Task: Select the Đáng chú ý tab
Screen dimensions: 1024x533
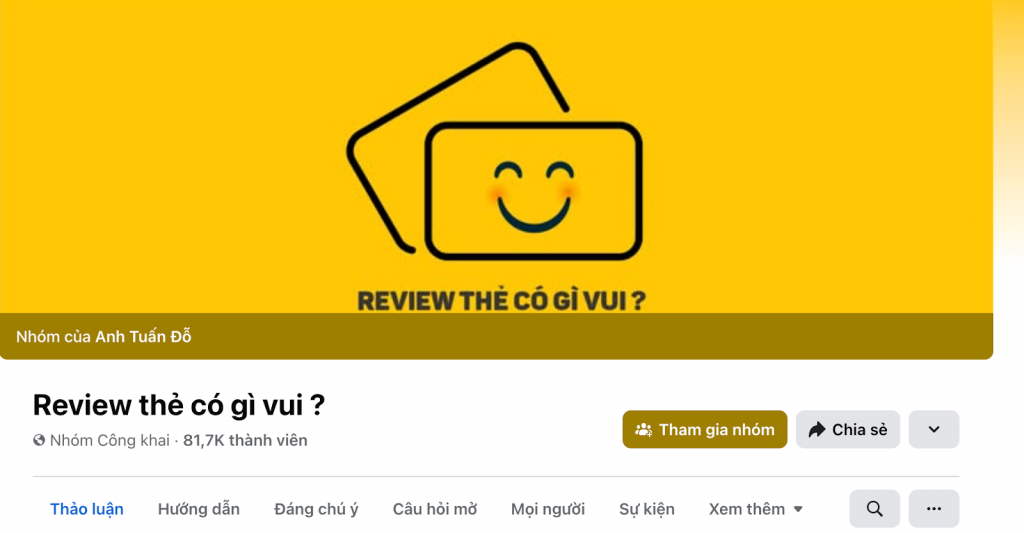Action: (x=316, y=509)
